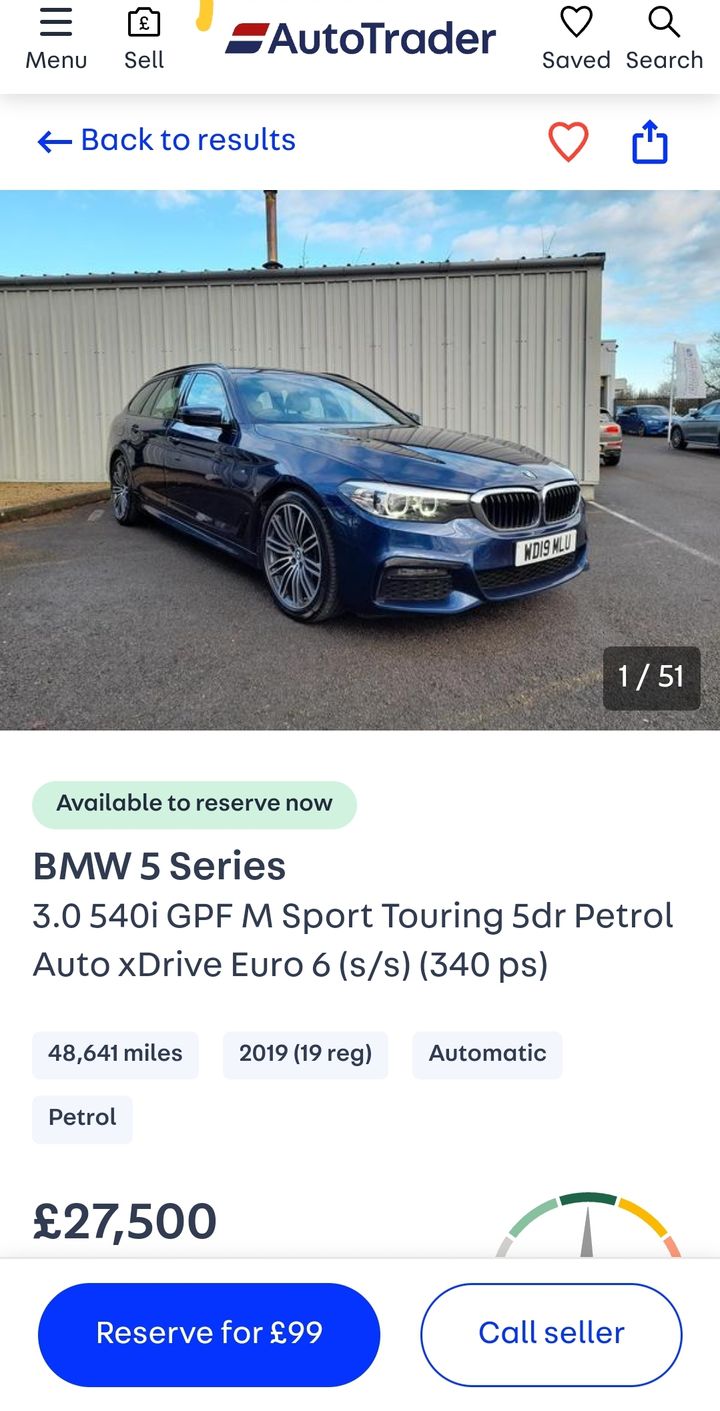Screen dimensions: 720x1411
Task: Open the Sell section
Action: coord(144,40)
